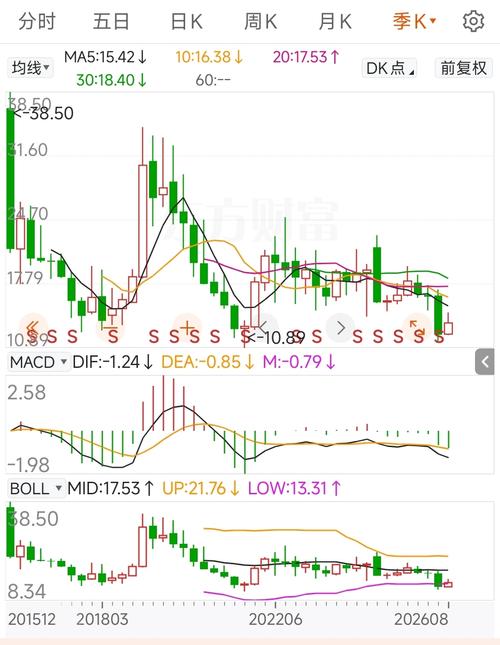Switch to the 分时 tab
Image resolution: width=500 pixels, height=645 pixels.
pos(37,21)
